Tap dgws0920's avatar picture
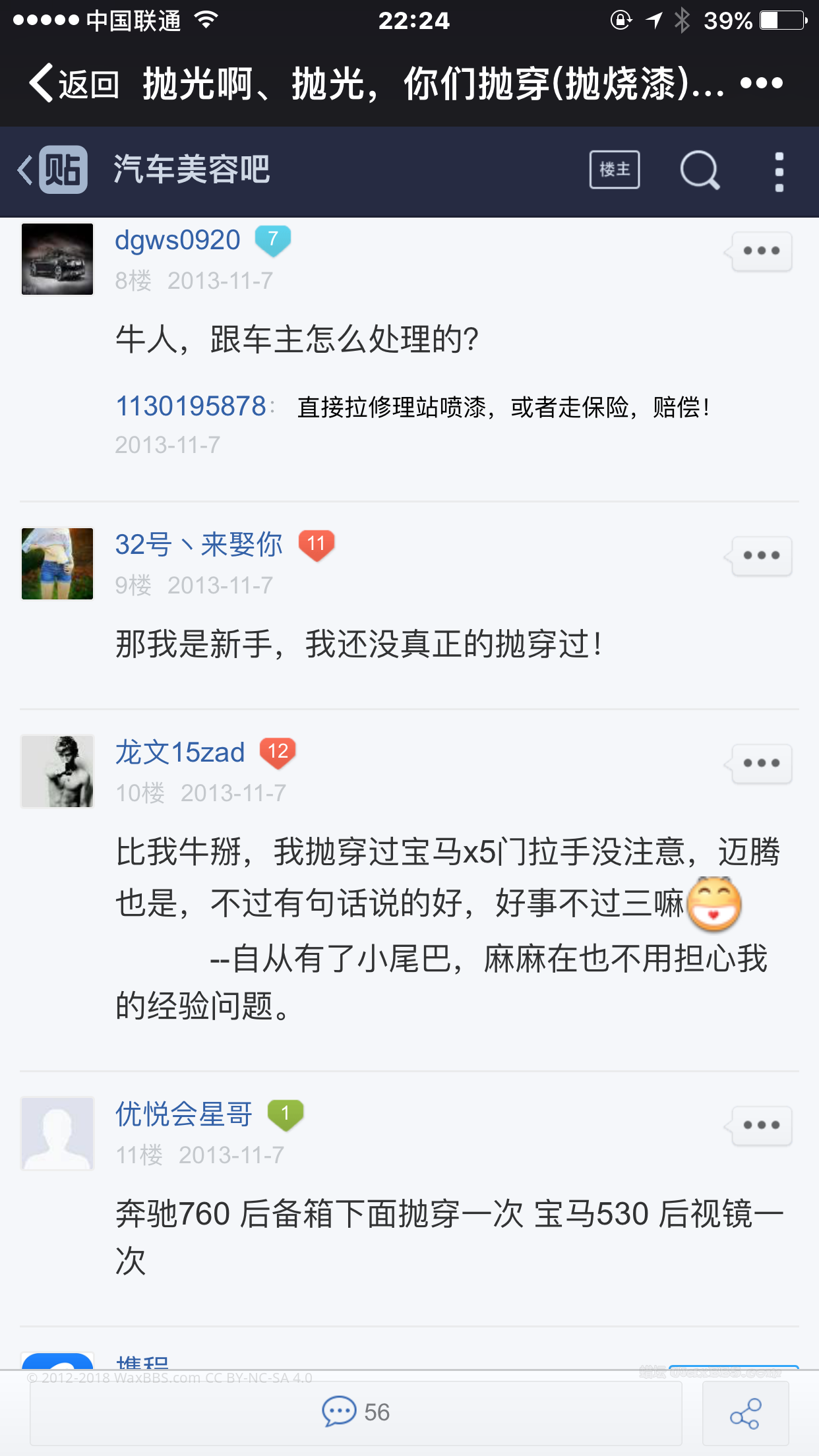819x1456 pixels. click(57, 259)
